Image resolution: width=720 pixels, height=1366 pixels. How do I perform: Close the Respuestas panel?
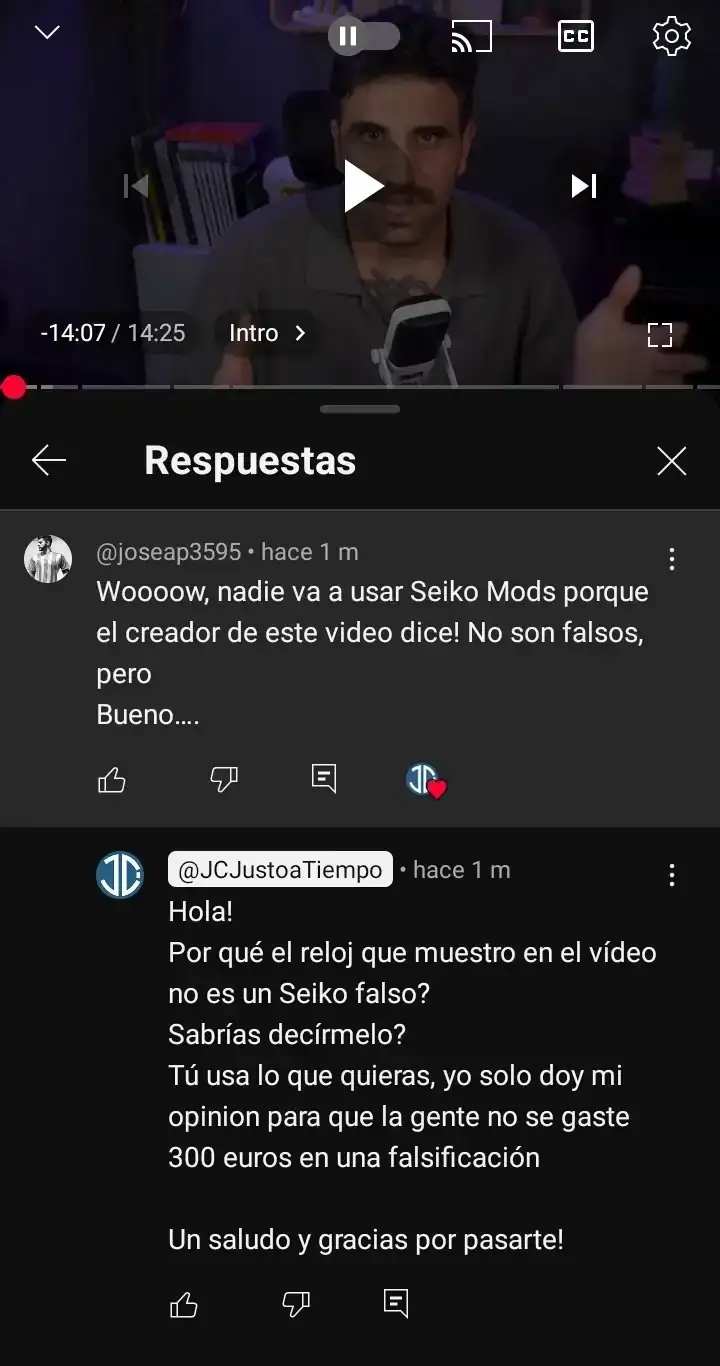[671, 460]
